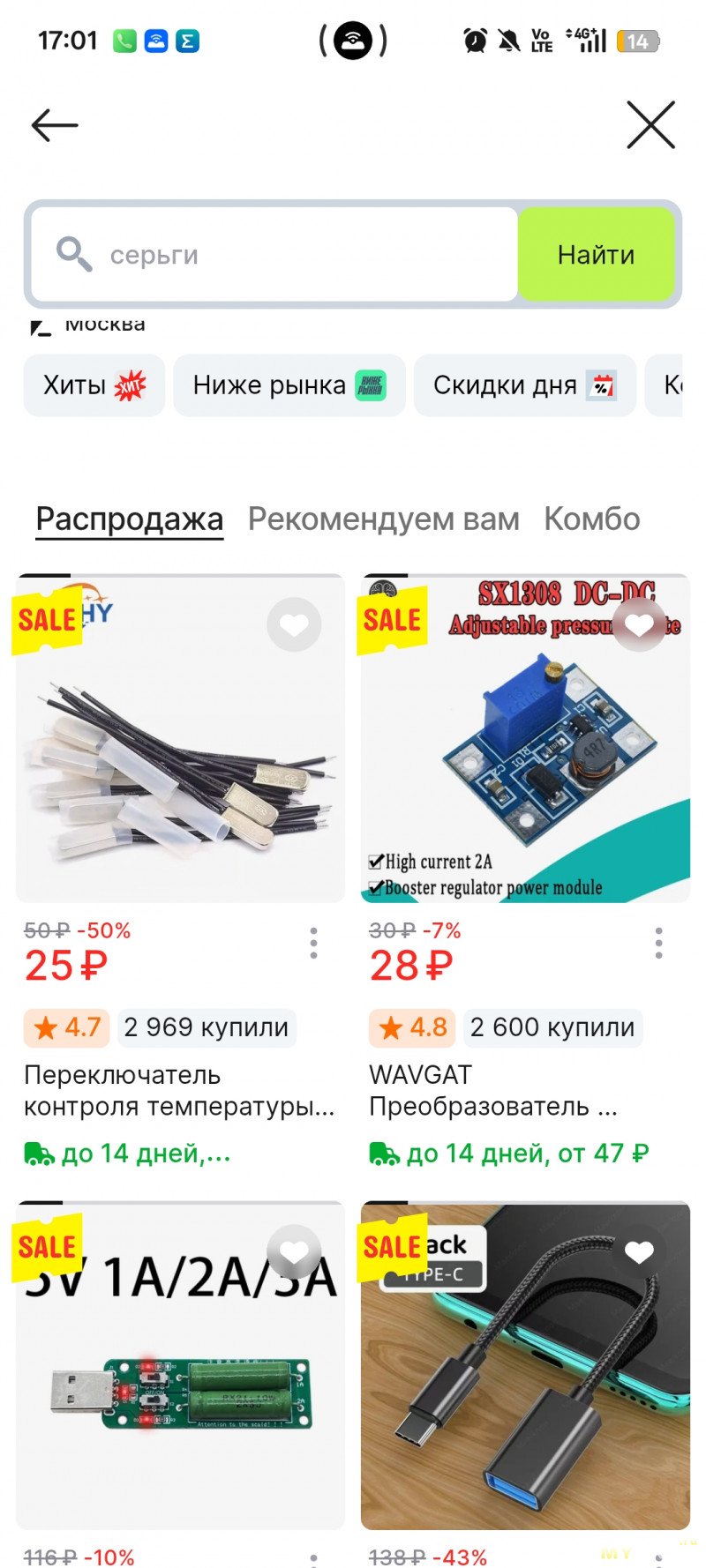The width and height of the screenshot is (706, 1568).
Task: Switch to the Комбо tab
Action: [591, 519]
